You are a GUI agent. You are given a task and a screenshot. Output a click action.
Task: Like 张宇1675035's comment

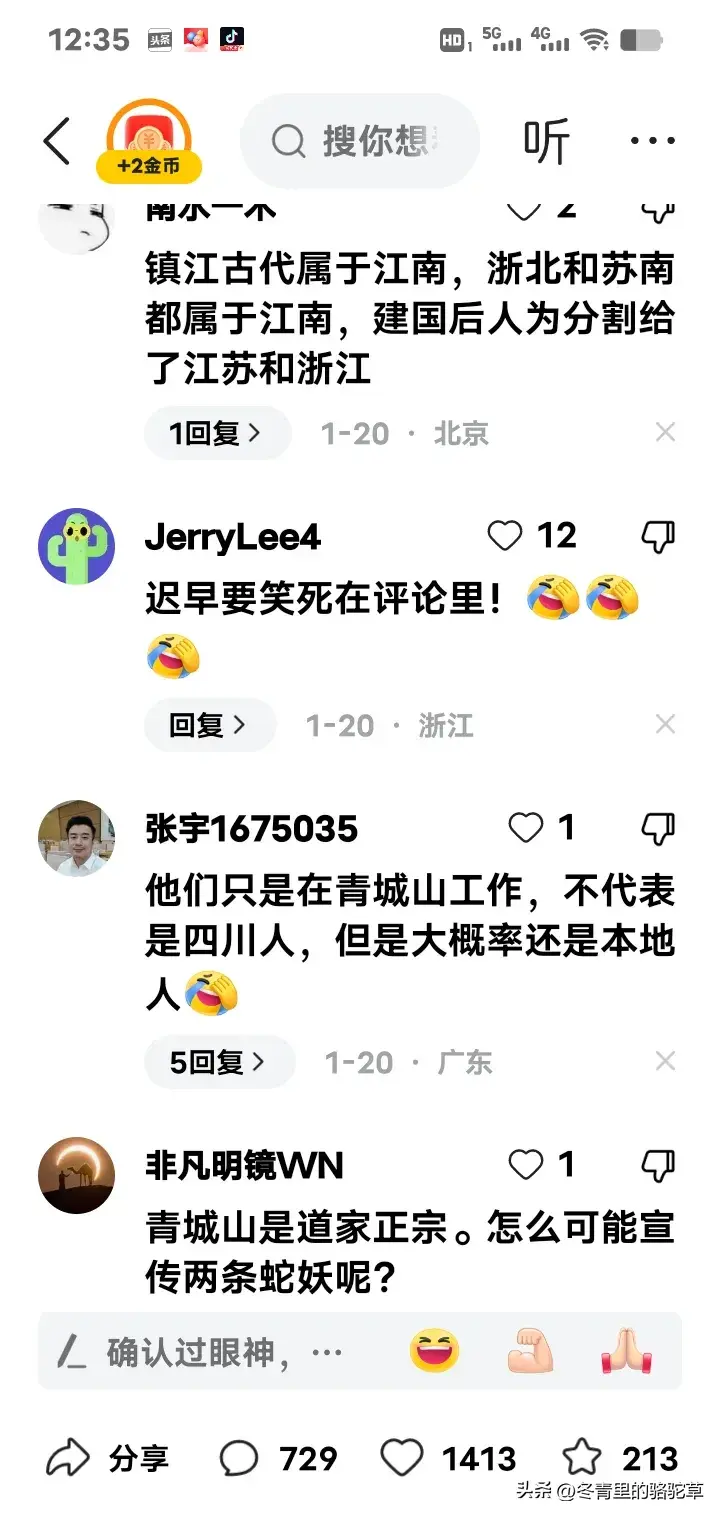tap(526, 828)
